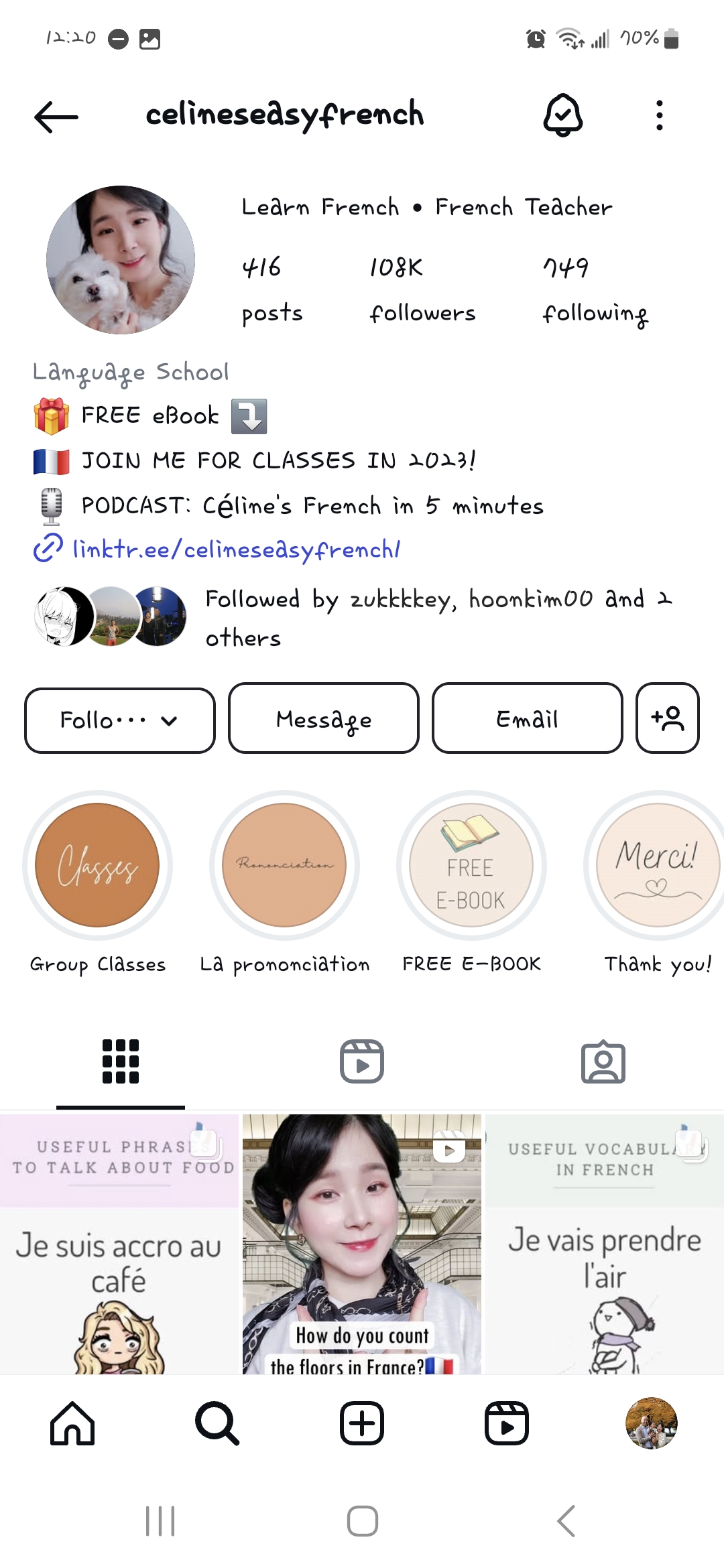Play the 'How do you count the floors' reel
Viewport: 724px width, 1568px height.
pos(362,1244)
